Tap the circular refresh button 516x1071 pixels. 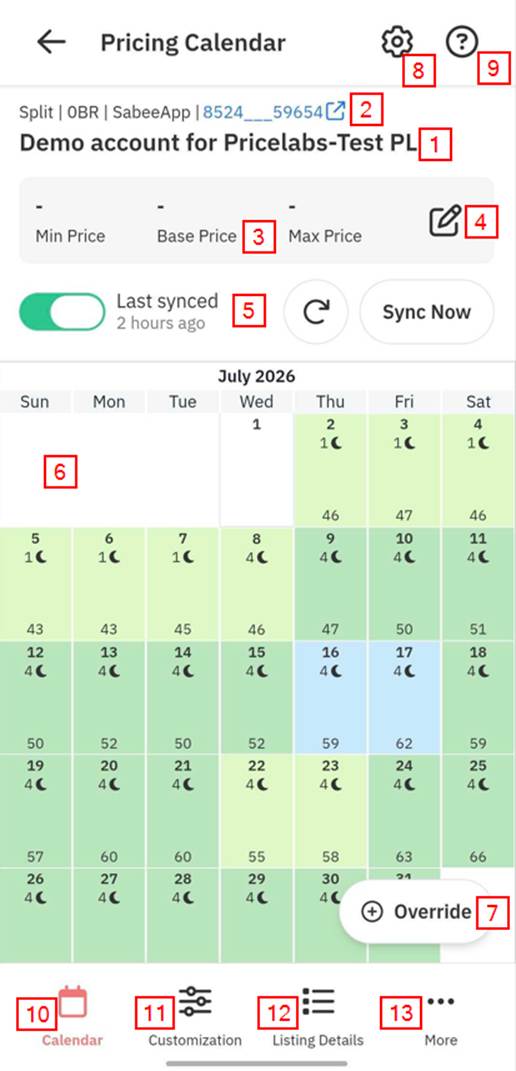[x=316, y=311]
